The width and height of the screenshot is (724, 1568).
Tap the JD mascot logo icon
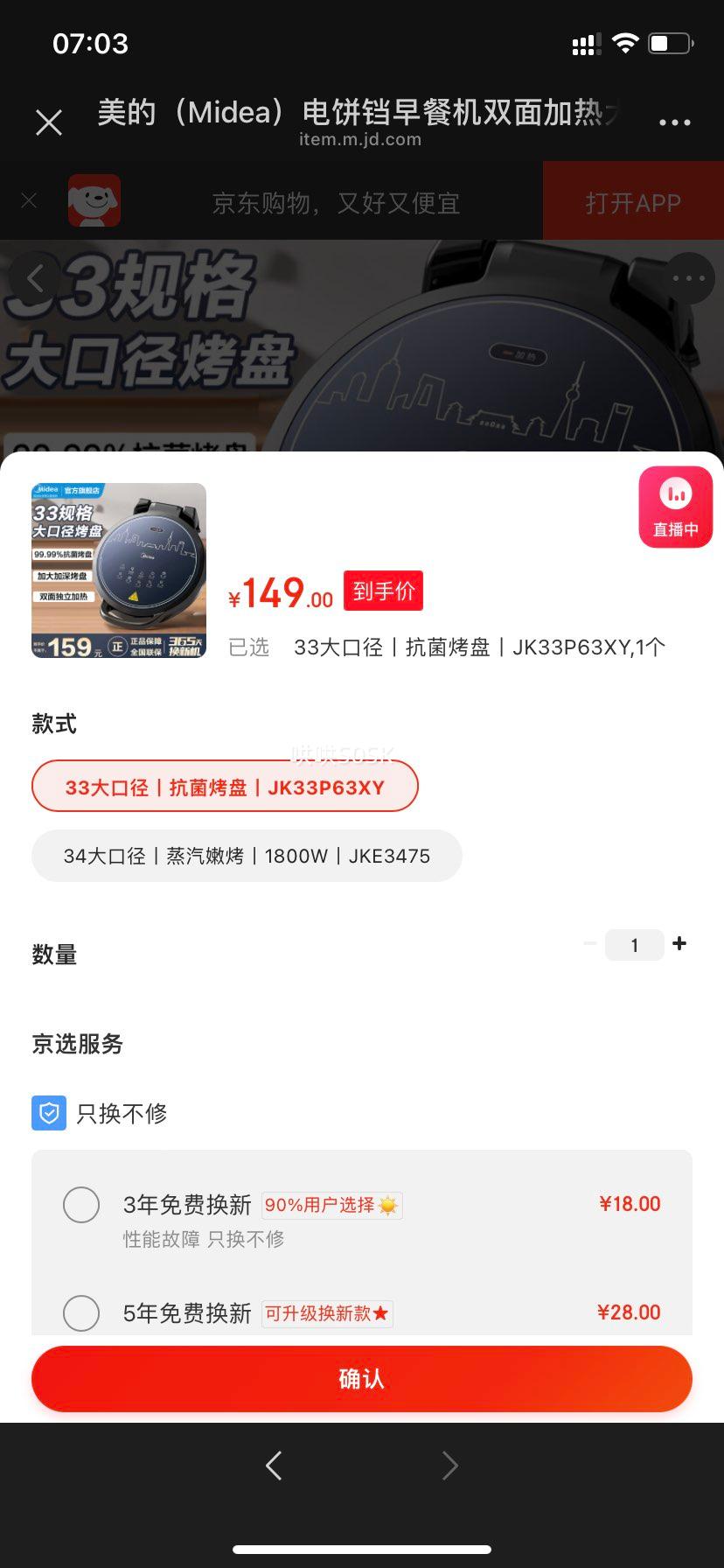pos(95,200)
